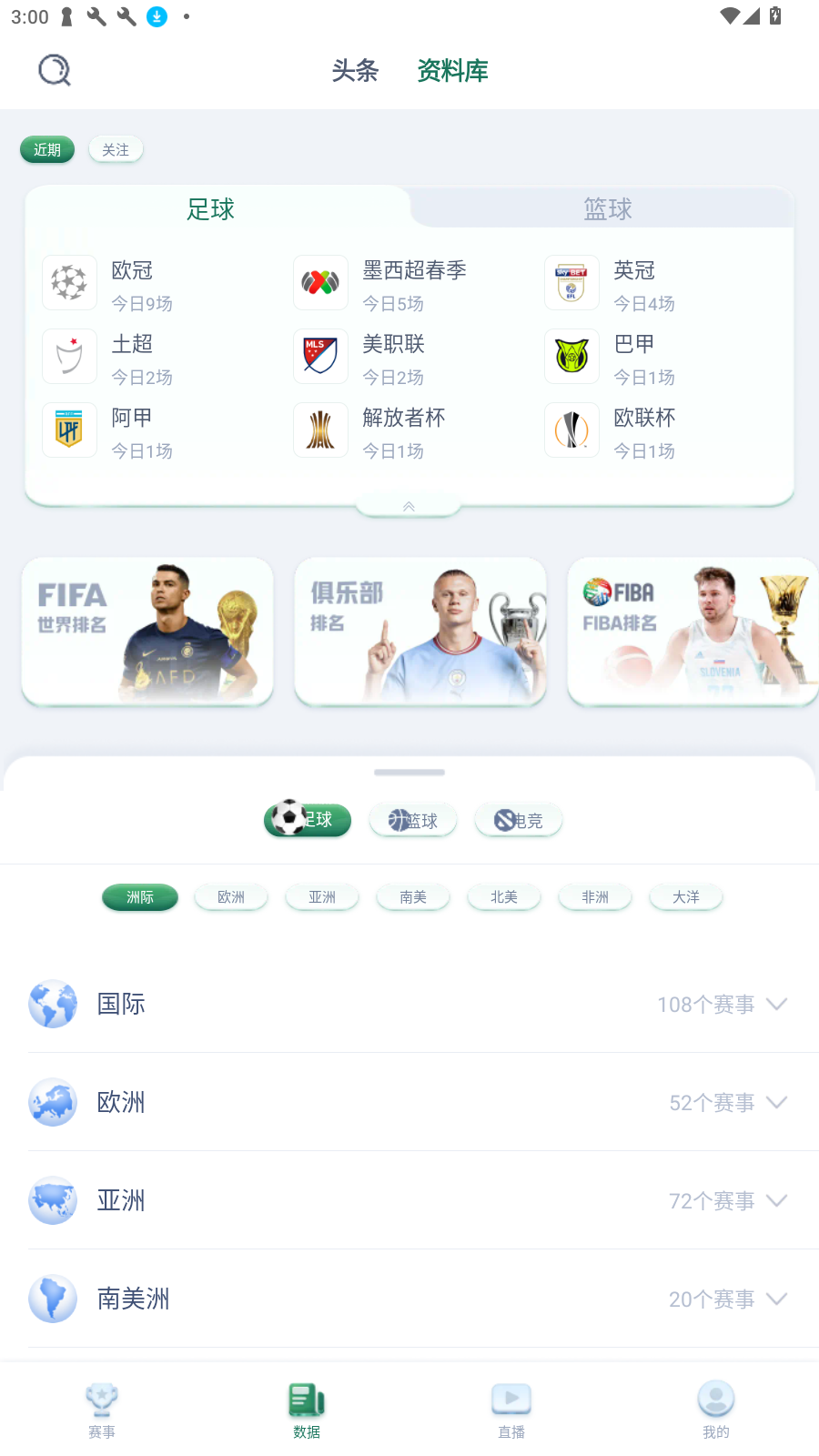Switch to the 篮球 league tab
The width and height of the screenshot is (819, 1456).
pos(607,209)
